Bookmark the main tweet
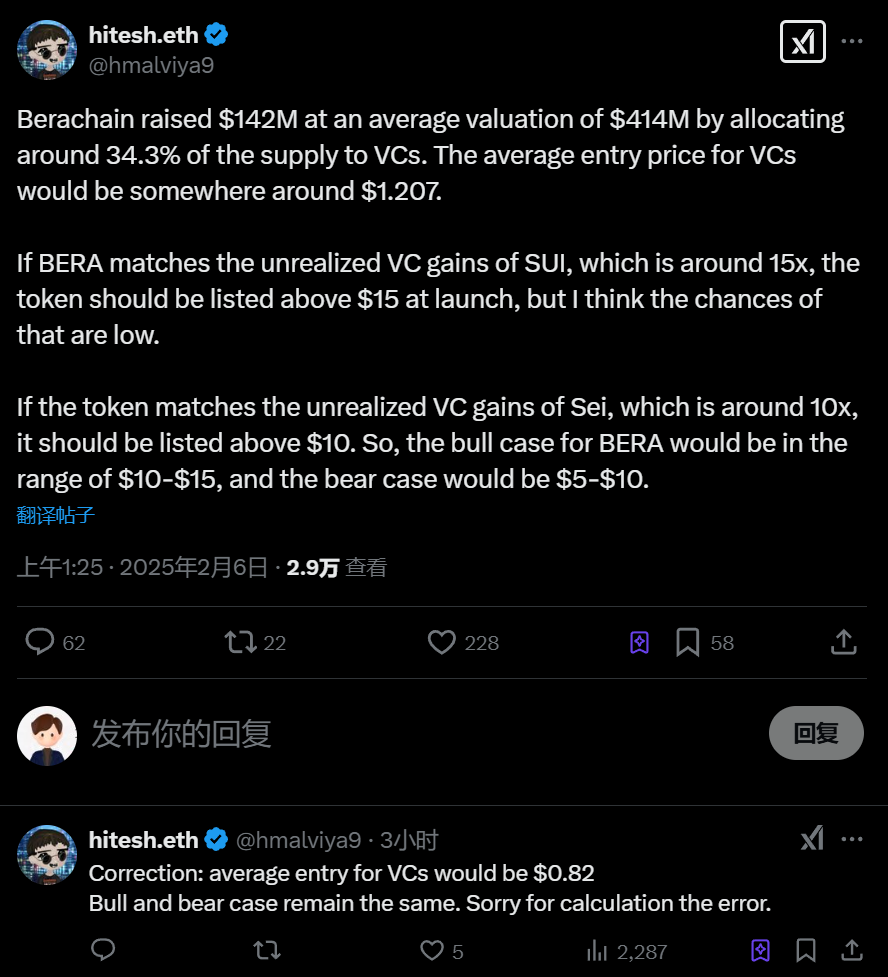888x977 pixels. click(687, 643)
